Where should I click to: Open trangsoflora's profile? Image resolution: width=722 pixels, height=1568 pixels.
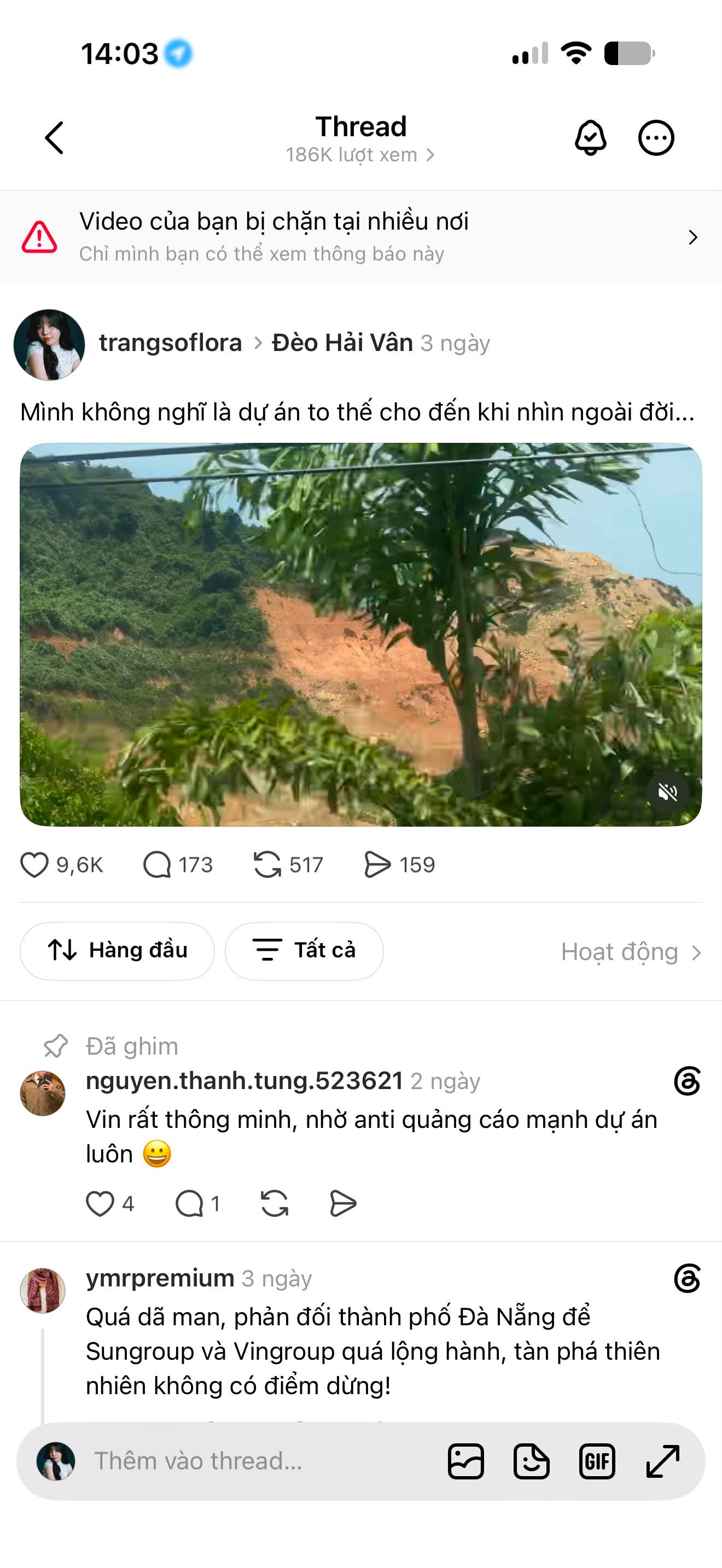click(171, 343)
